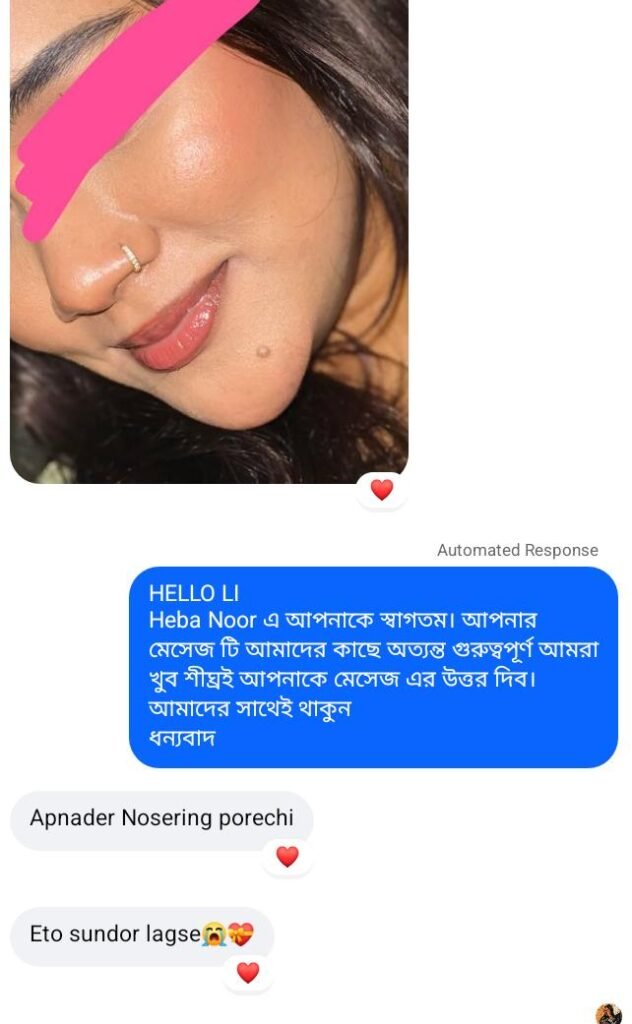Tap heart reaction under "Eto sundor lagse"
The width and height of the screenshot is (632, 1024).
(x=248, y=972)
